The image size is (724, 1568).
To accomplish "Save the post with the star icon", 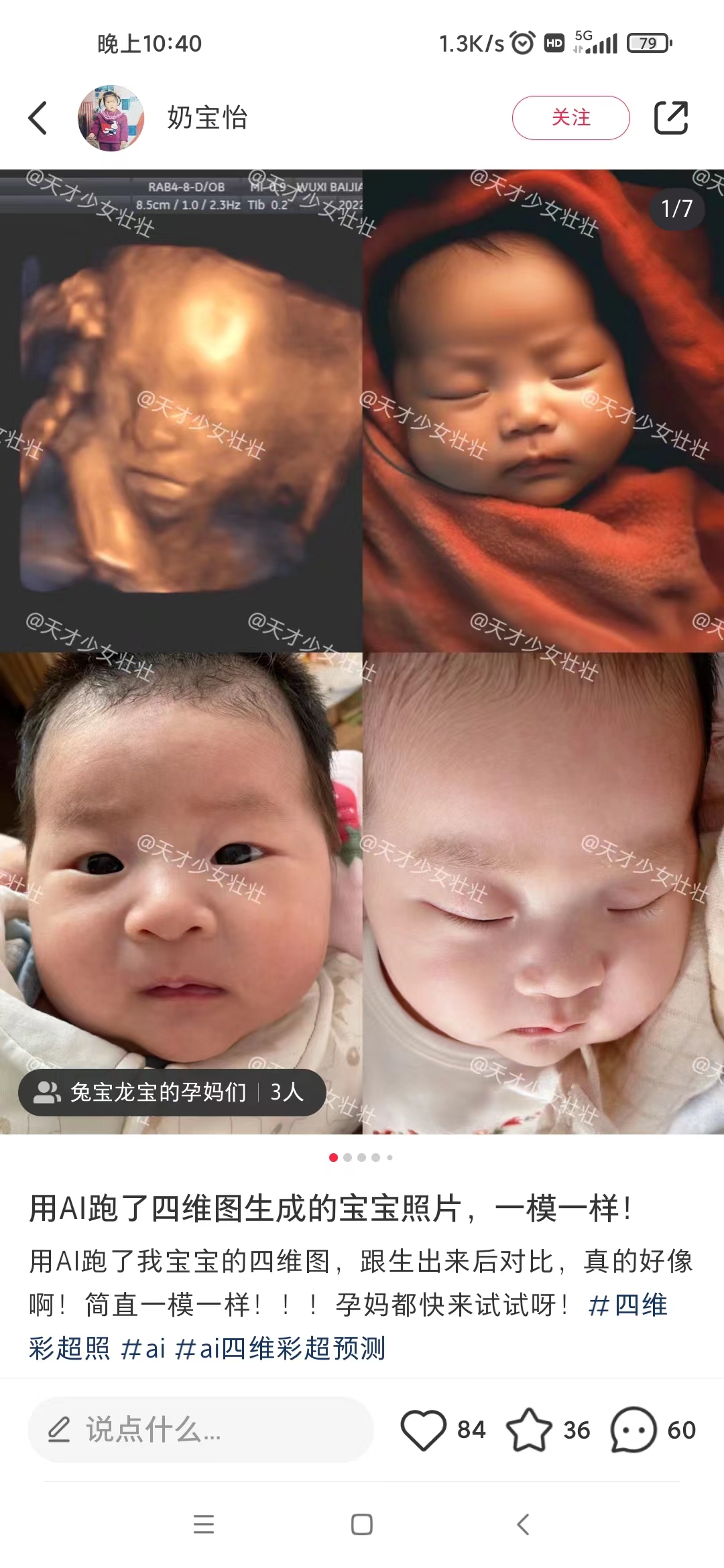I will 529,1430.
